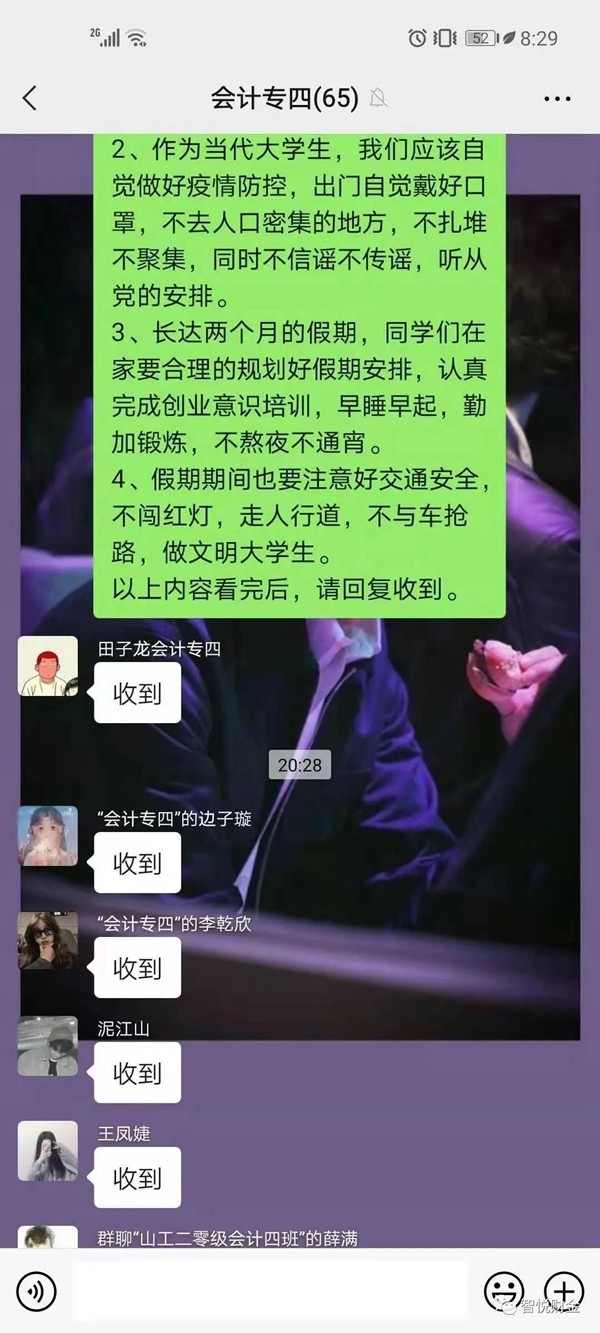Go back from the 会计专四 group chat

tap(30, 98)
